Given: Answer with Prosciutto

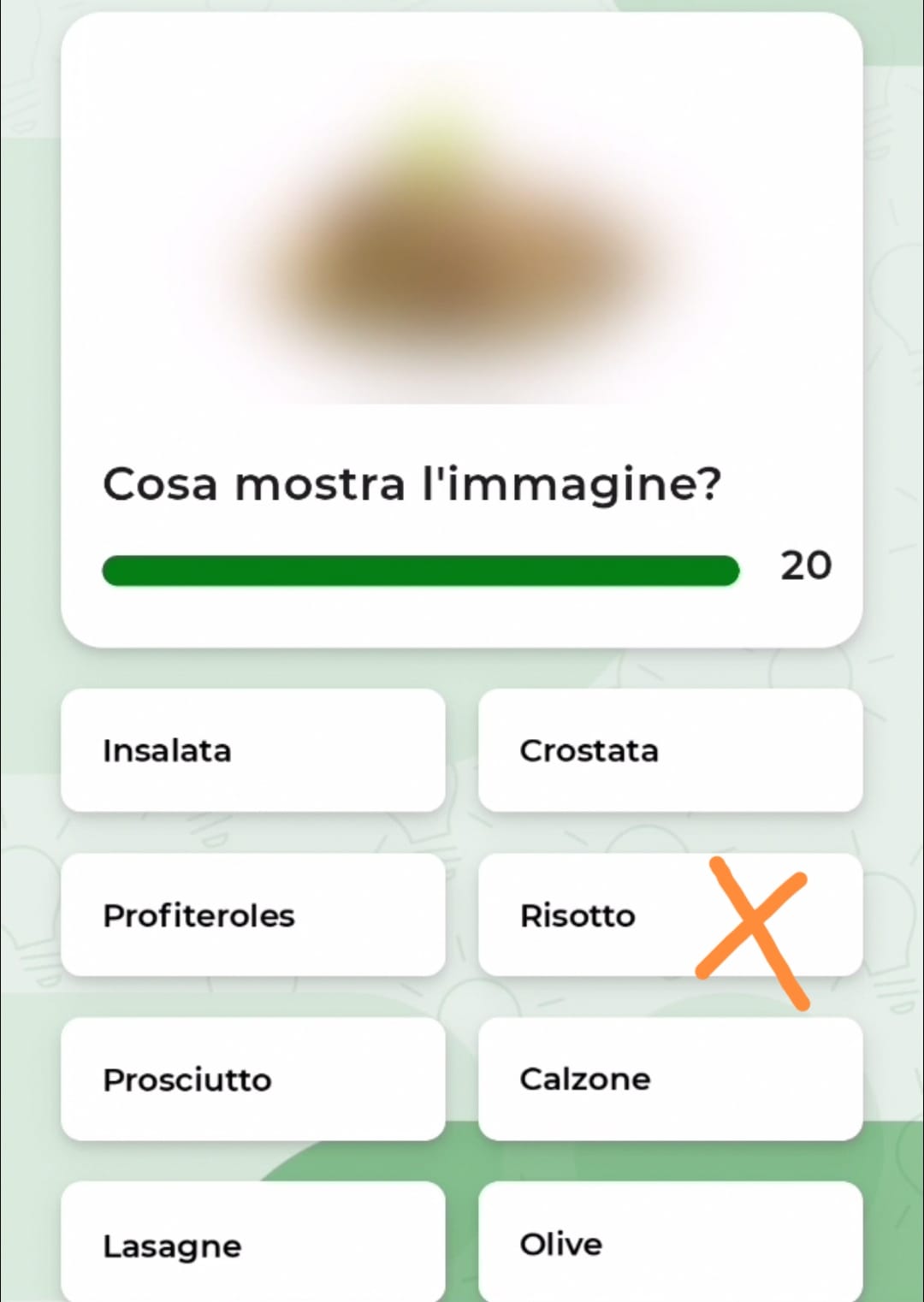Looking at the screenshot, I should click(x=252, y=1079).
